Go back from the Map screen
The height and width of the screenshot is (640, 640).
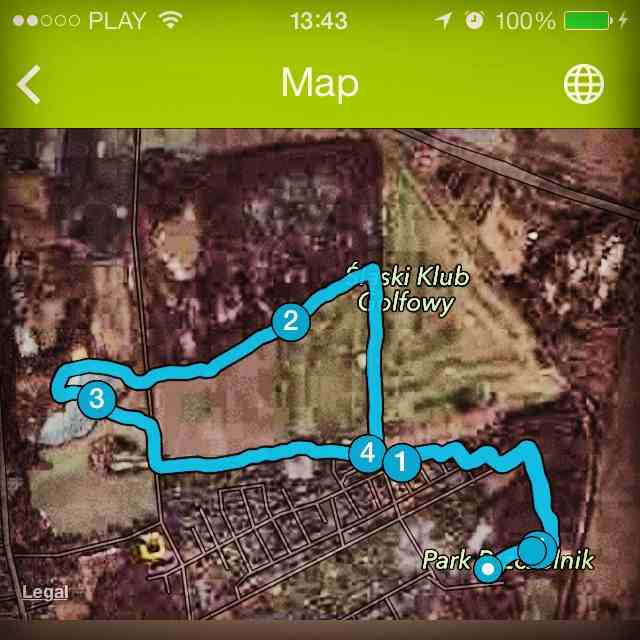coord(30,85)
